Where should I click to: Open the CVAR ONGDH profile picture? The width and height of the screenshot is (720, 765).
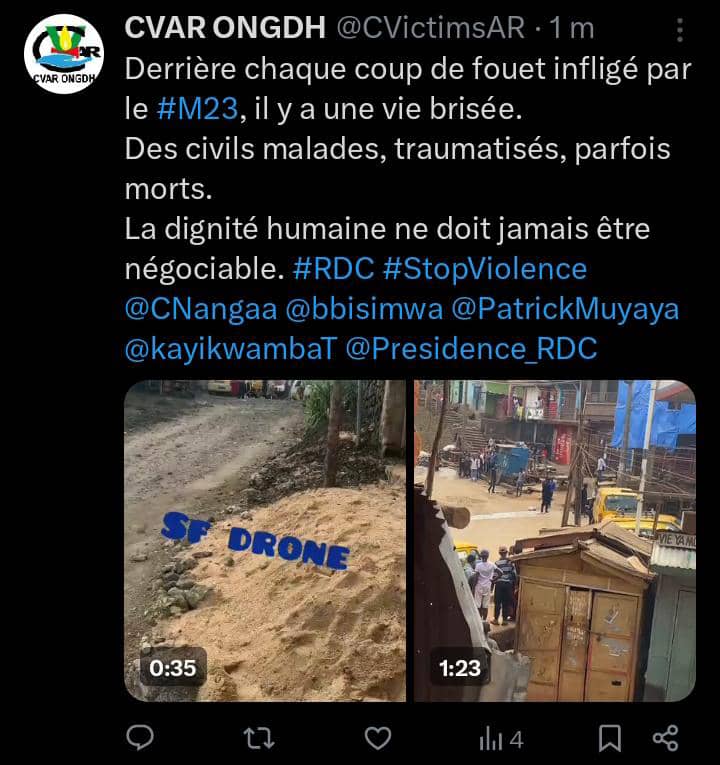tap(62, 55)
